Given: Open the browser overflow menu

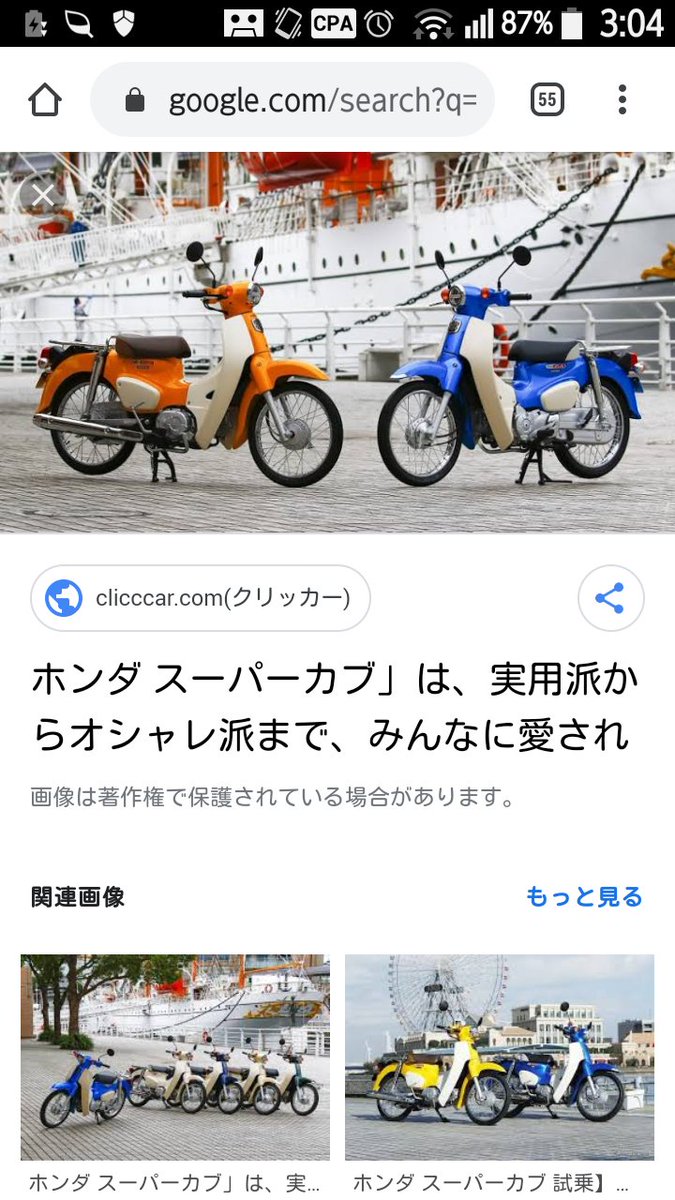Looking at the screenshot, I should point(622,100).
